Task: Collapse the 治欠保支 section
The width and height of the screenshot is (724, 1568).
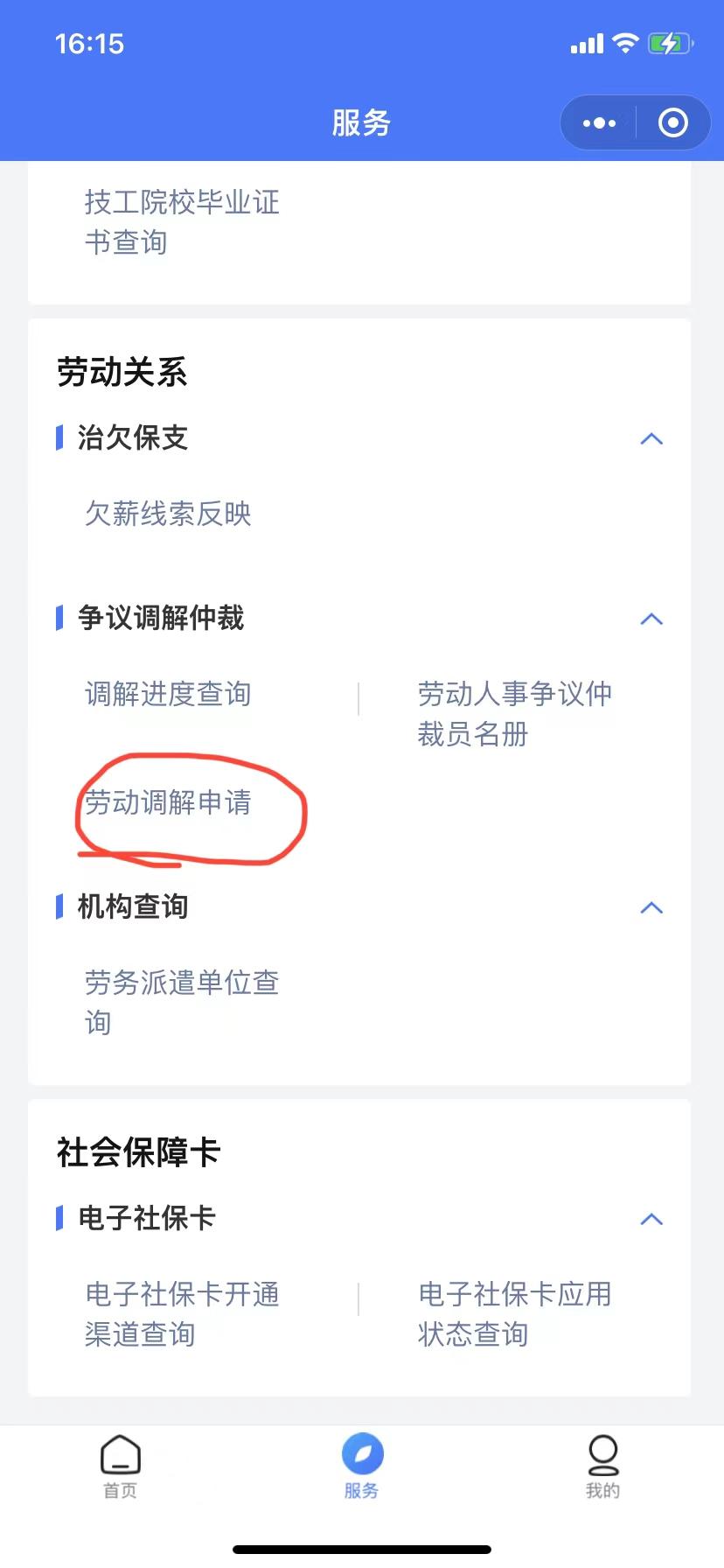Action: tap(651, 438)
